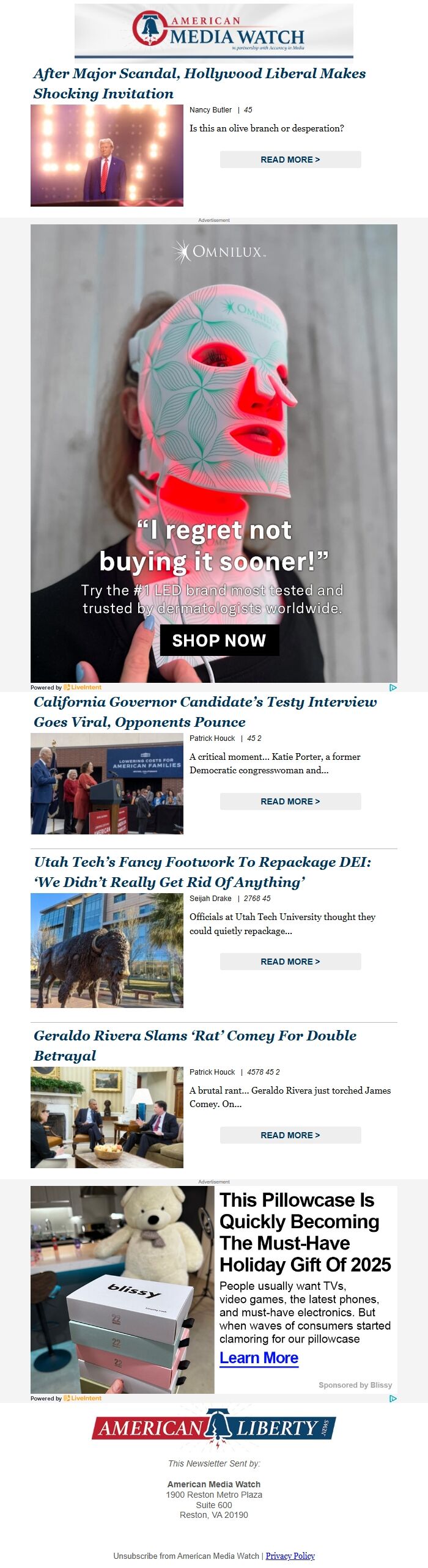The width and height of the screenshot is (428, 1568).
Task: Tap Learn More on Blissy pillowcase ad
Action: coord(259,1358)
